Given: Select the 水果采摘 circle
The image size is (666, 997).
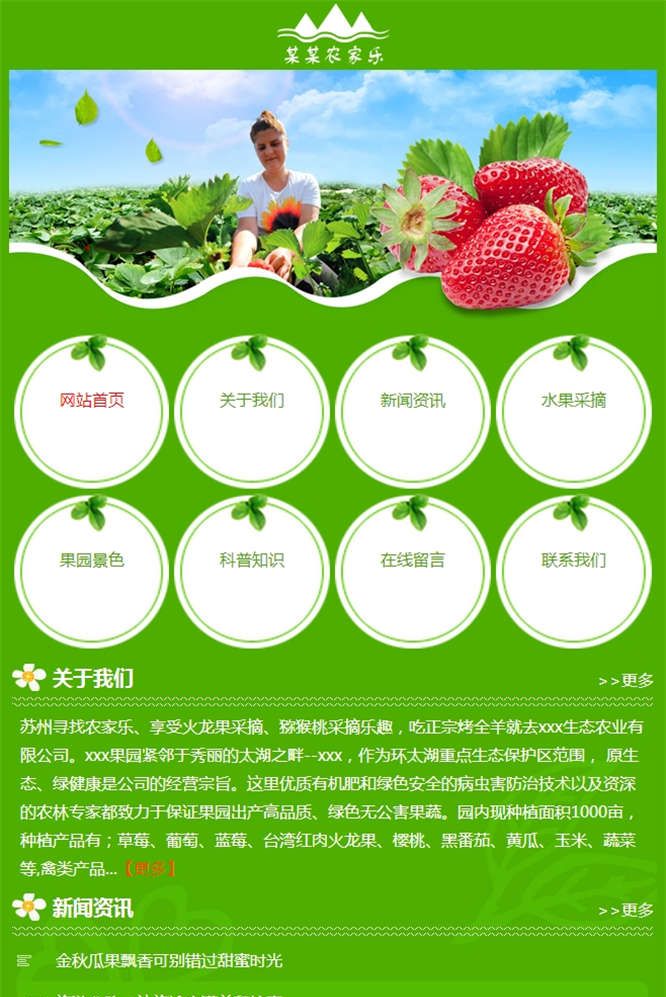Looking at the screenshot, I should [574, 401].
